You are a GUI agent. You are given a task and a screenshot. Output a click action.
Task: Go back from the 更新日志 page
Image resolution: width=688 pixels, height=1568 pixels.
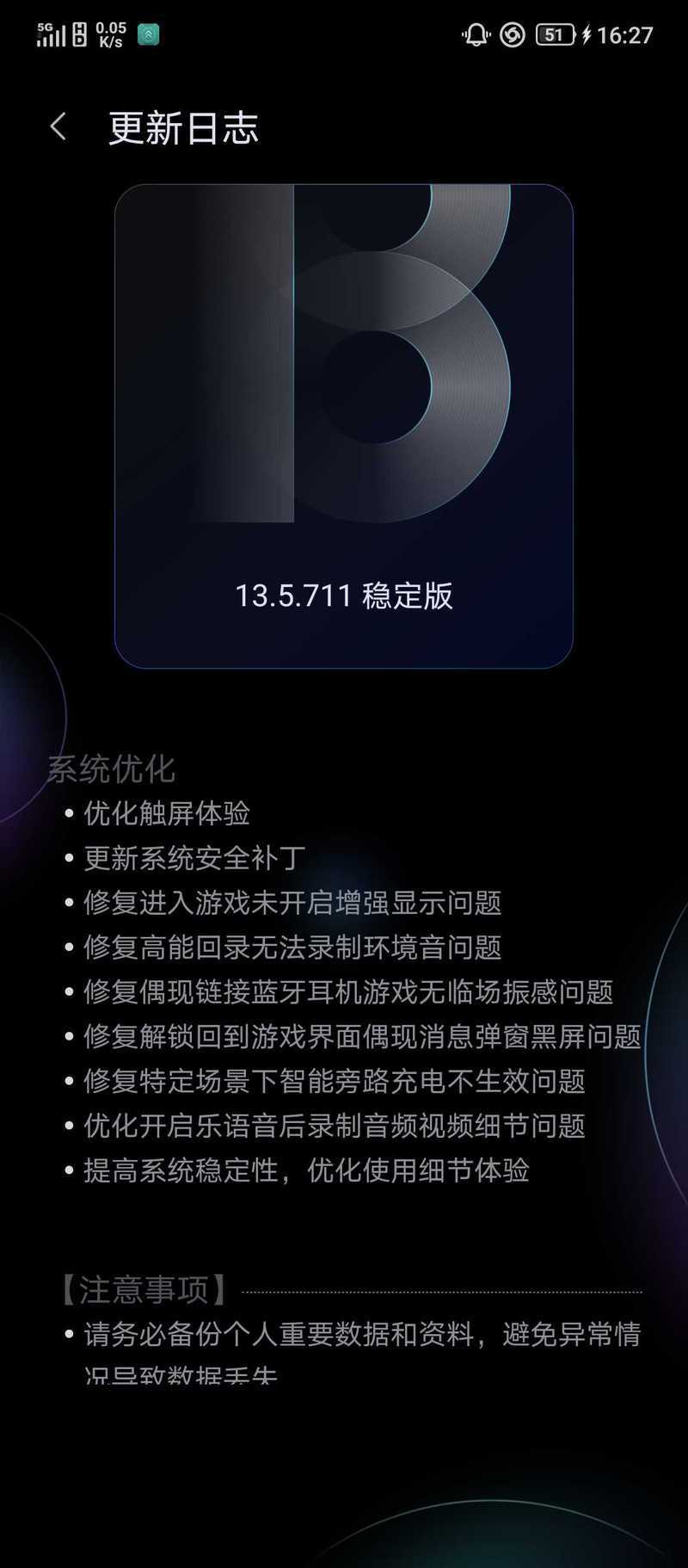point(58,127)
